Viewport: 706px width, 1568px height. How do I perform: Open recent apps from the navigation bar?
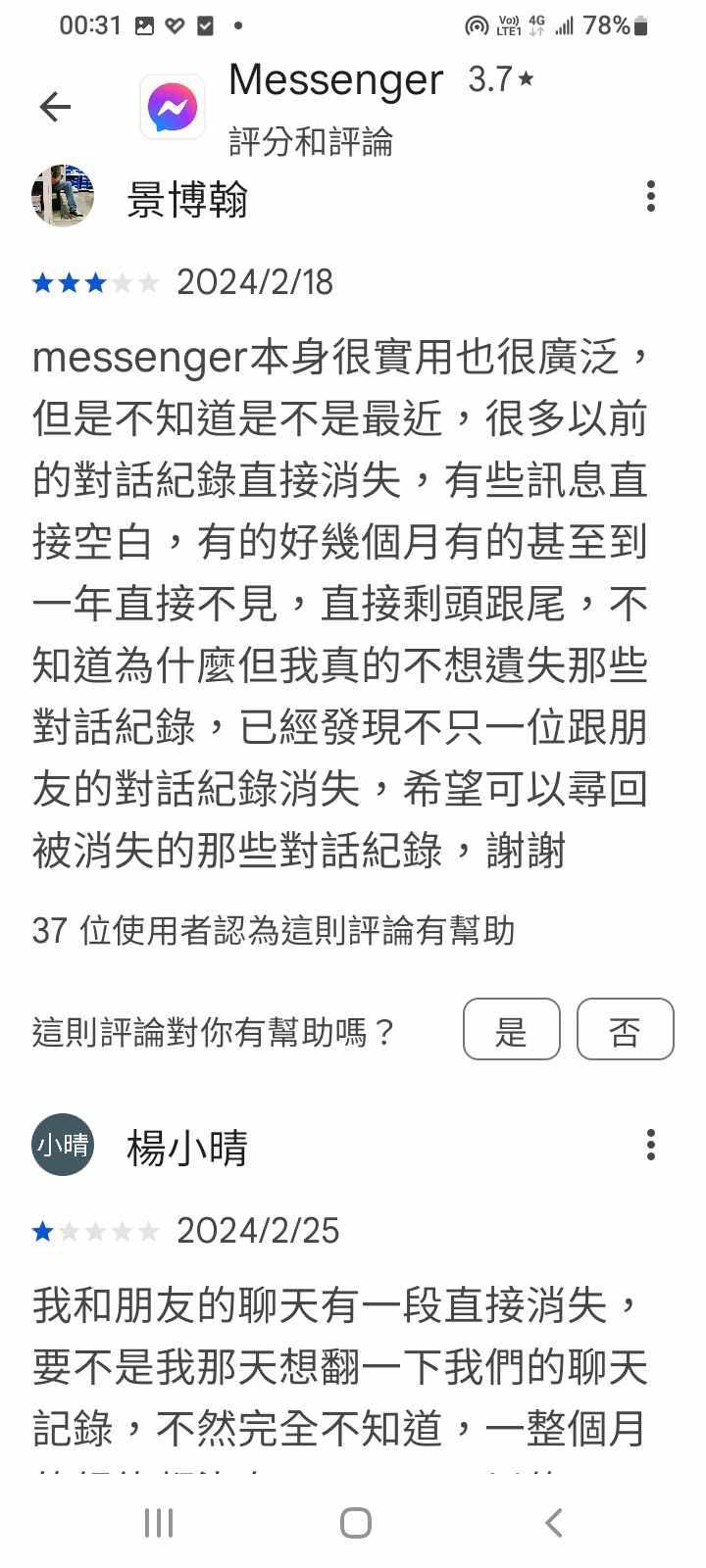pyautogui.click(x=159, y=1523)
